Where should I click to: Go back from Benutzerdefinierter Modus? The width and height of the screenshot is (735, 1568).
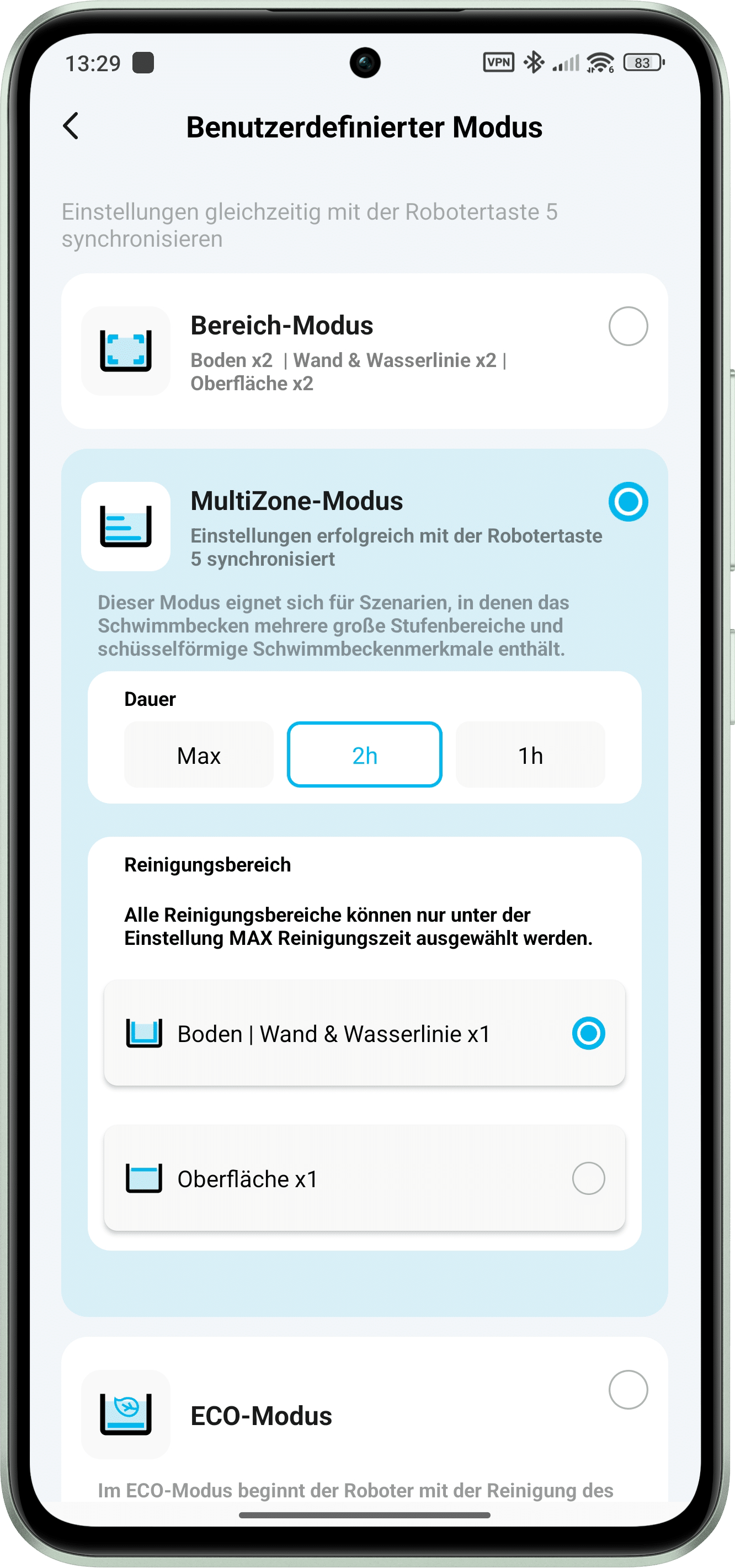click(x=71, y=126)
